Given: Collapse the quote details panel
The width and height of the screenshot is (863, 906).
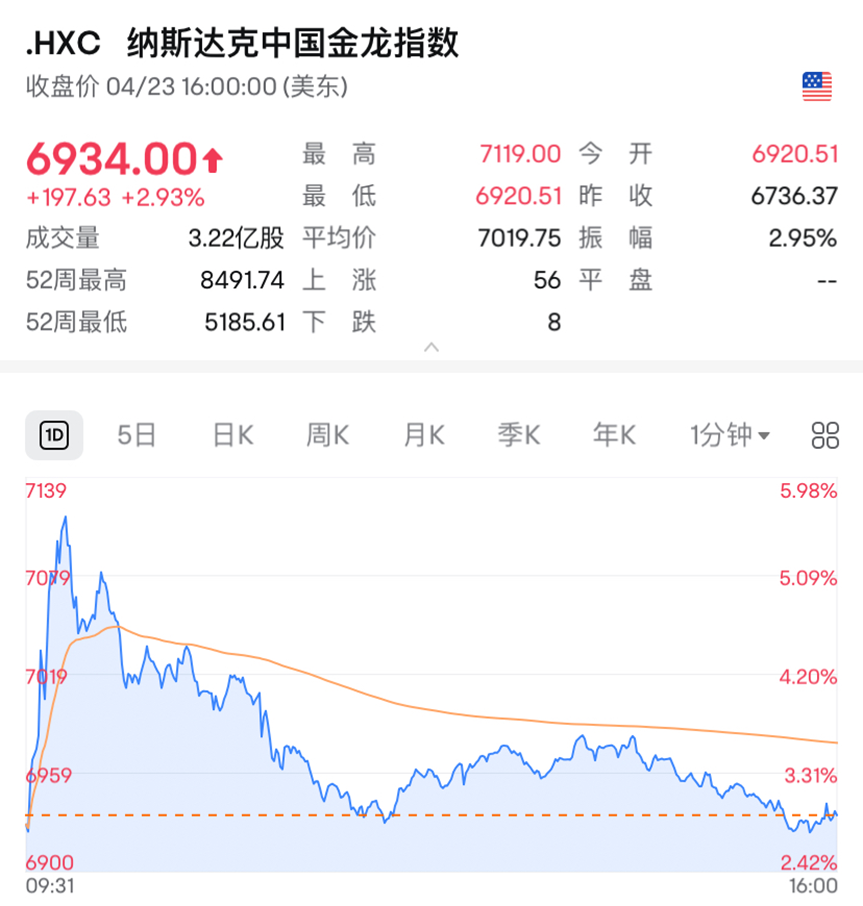Looking at the screenshot, I should [431, 347].
